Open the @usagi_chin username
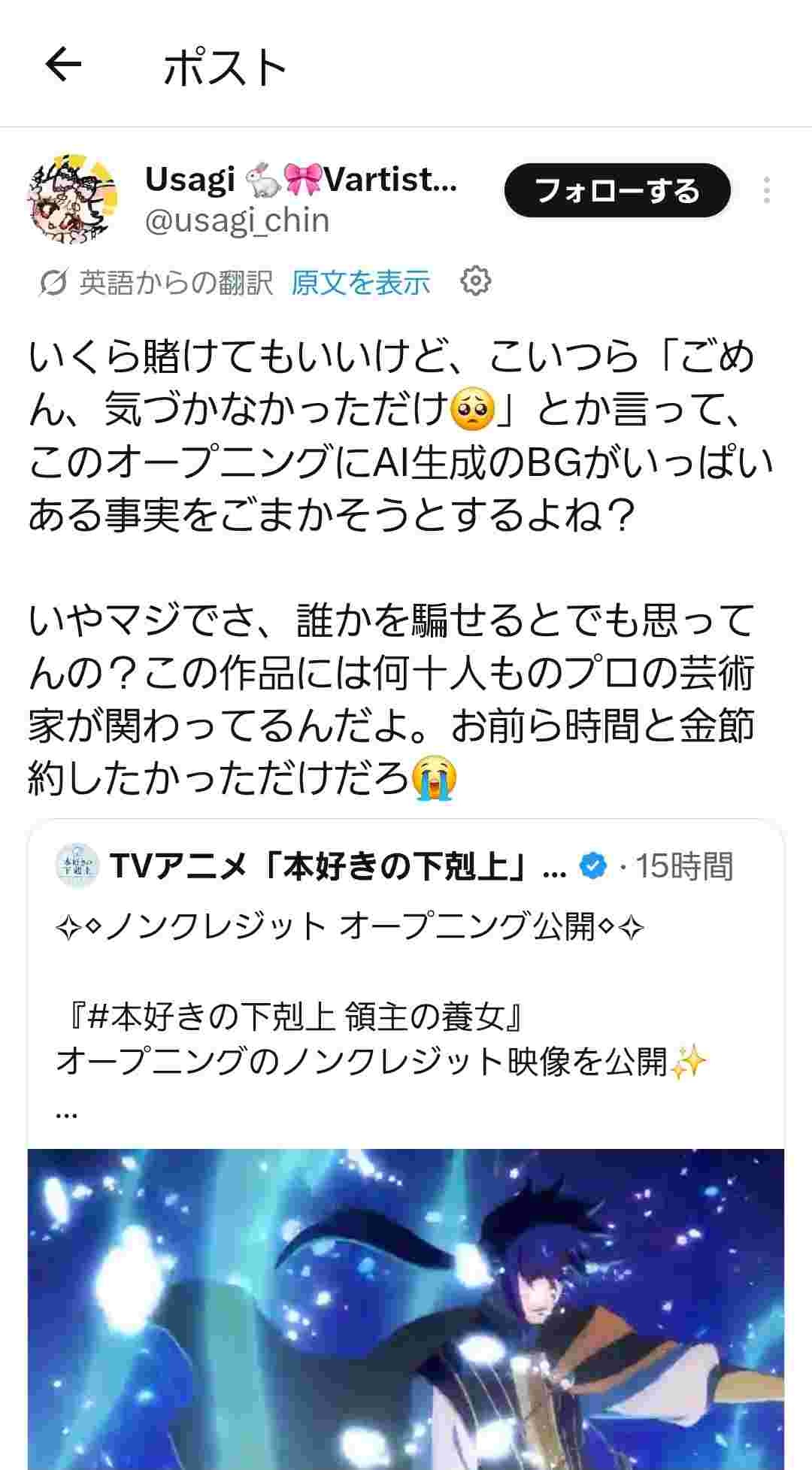Viewport: 812px width, 1470px height. click(x=237, y=221)
